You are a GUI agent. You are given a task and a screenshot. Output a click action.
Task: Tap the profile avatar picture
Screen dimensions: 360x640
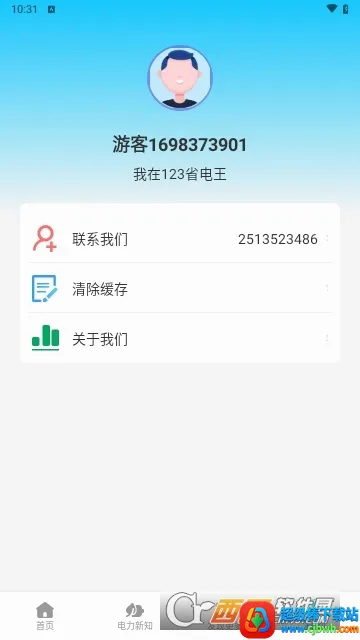[180, 78]
